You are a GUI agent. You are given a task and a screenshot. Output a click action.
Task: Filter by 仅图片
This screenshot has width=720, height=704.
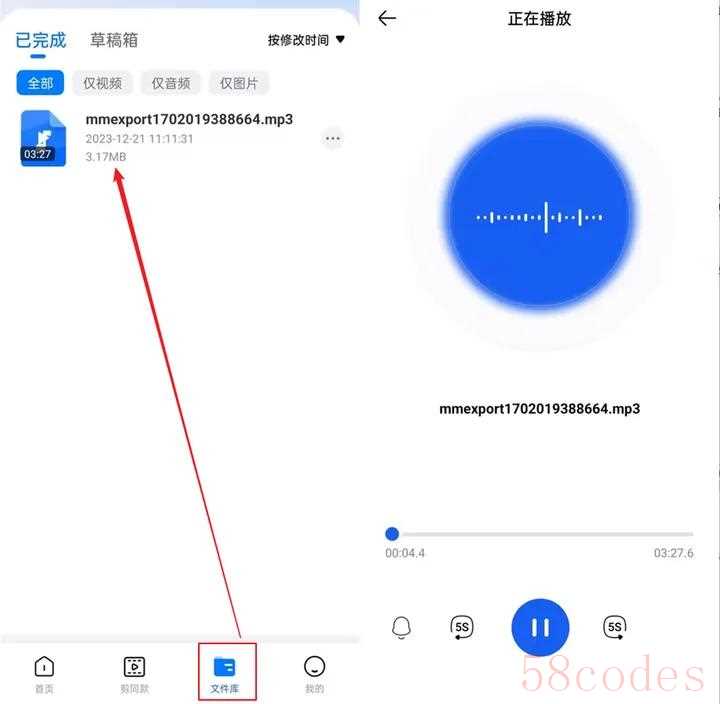pos(239,83)
